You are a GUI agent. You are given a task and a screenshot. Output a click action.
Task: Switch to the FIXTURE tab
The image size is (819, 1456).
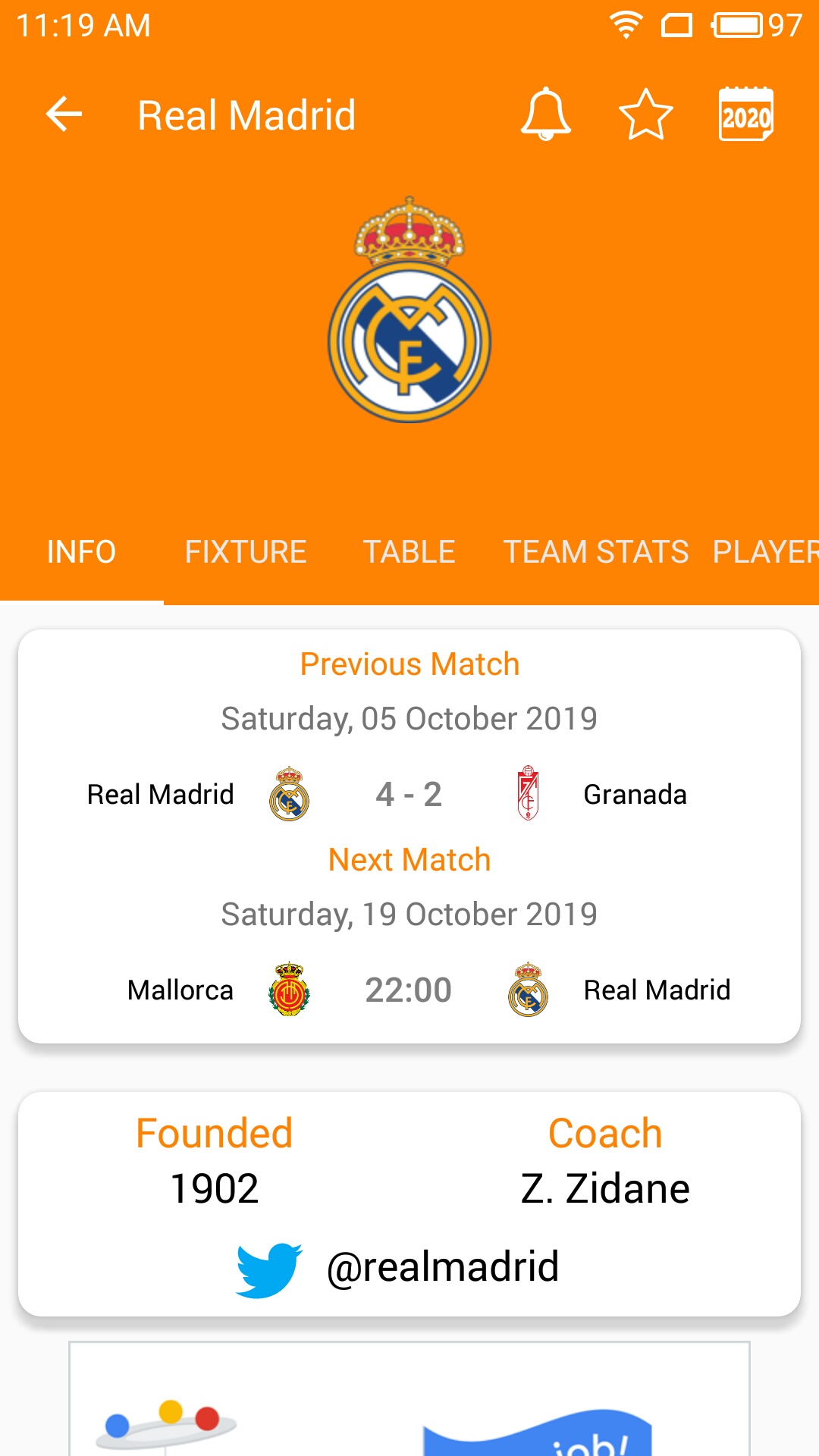point(246,552)
